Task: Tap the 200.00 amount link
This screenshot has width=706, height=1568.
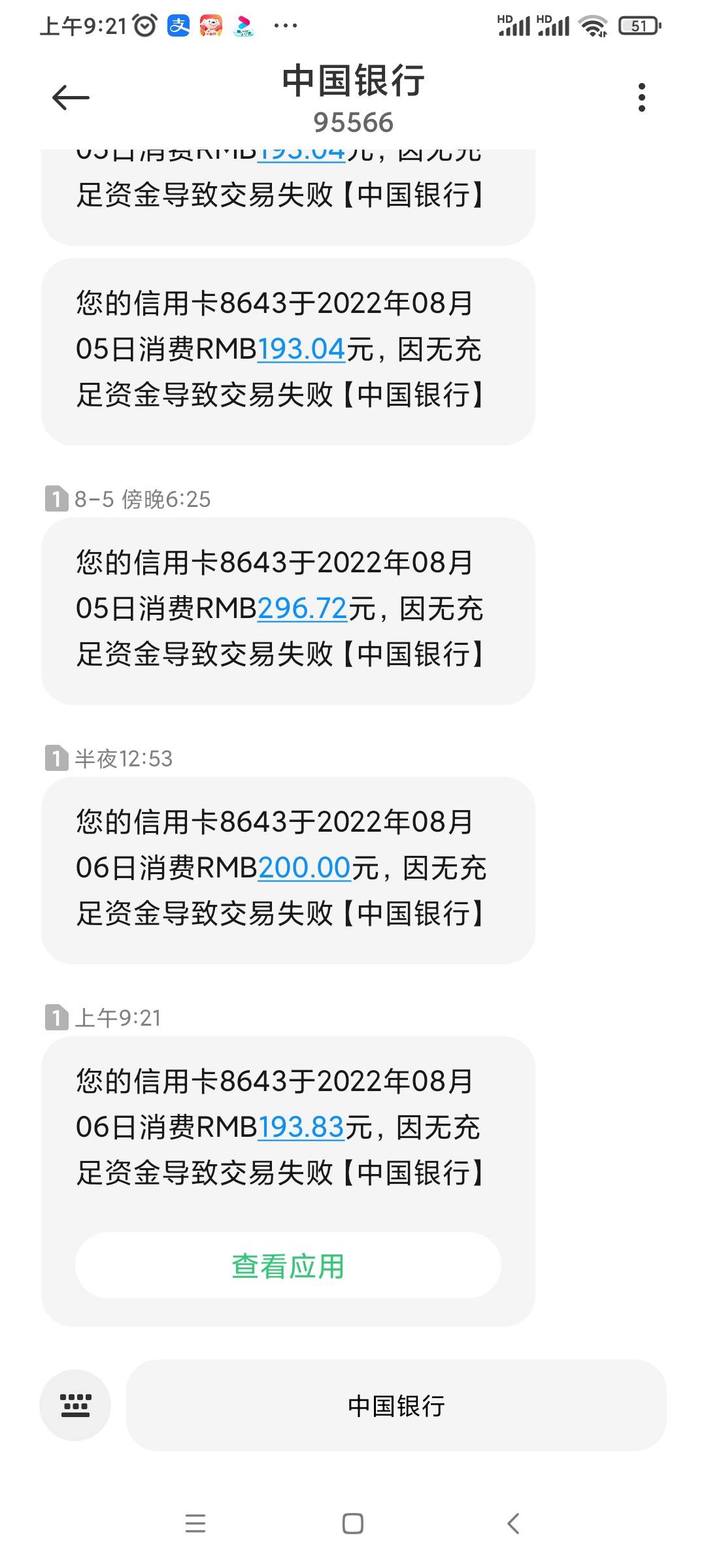Action: 304,868
